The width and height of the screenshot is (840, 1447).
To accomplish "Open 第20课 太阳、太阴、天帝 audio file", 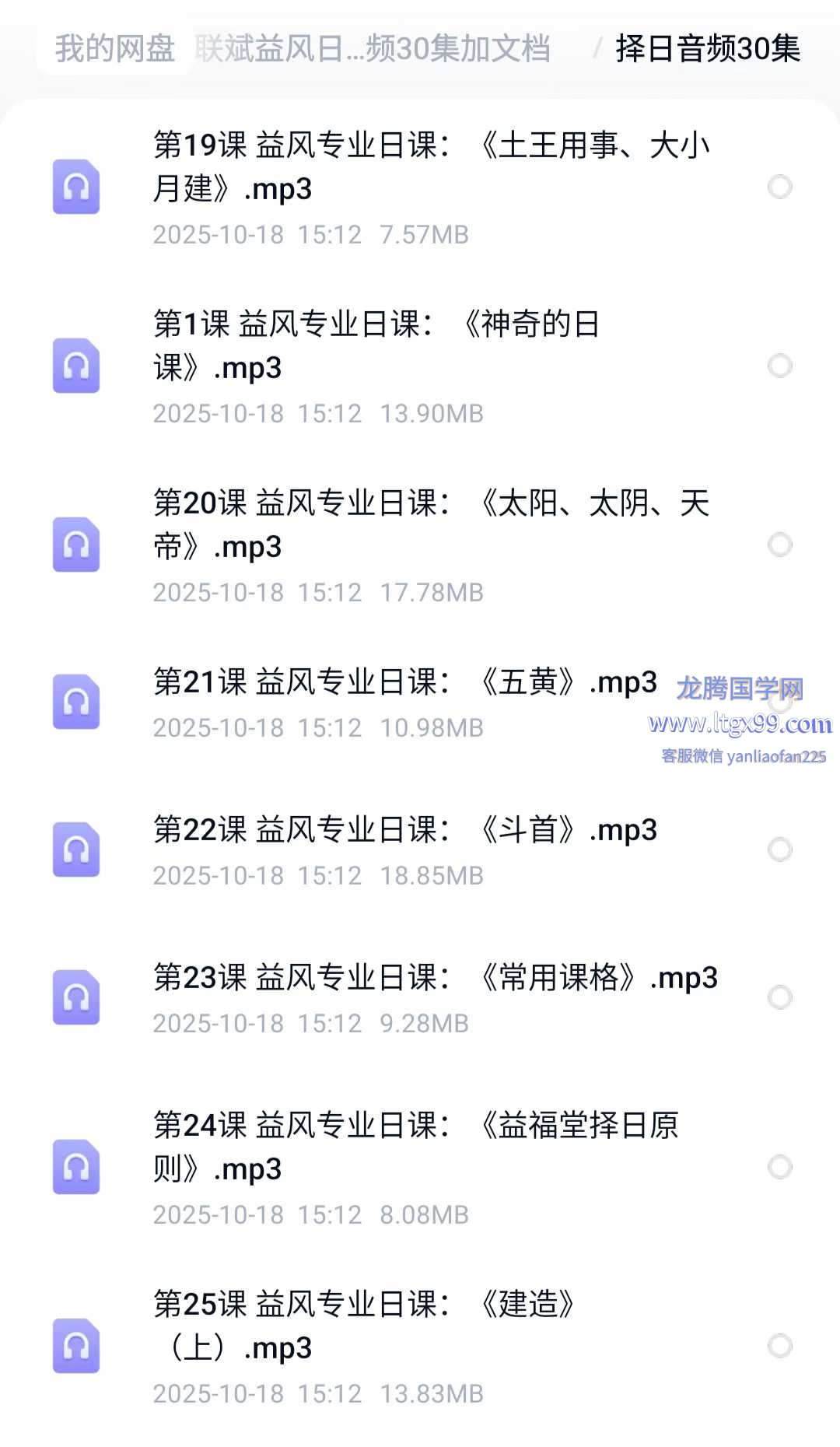I will (x=432, y=524).
